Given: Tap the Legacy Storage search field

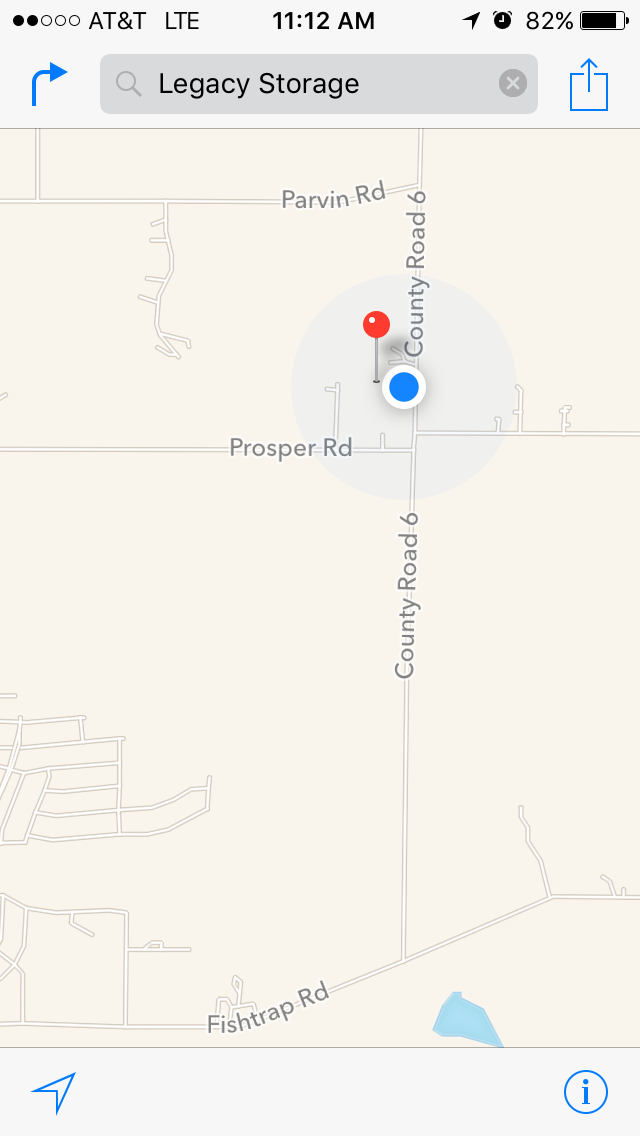Looking at the screenshot, I should click(x=319, y=84).
